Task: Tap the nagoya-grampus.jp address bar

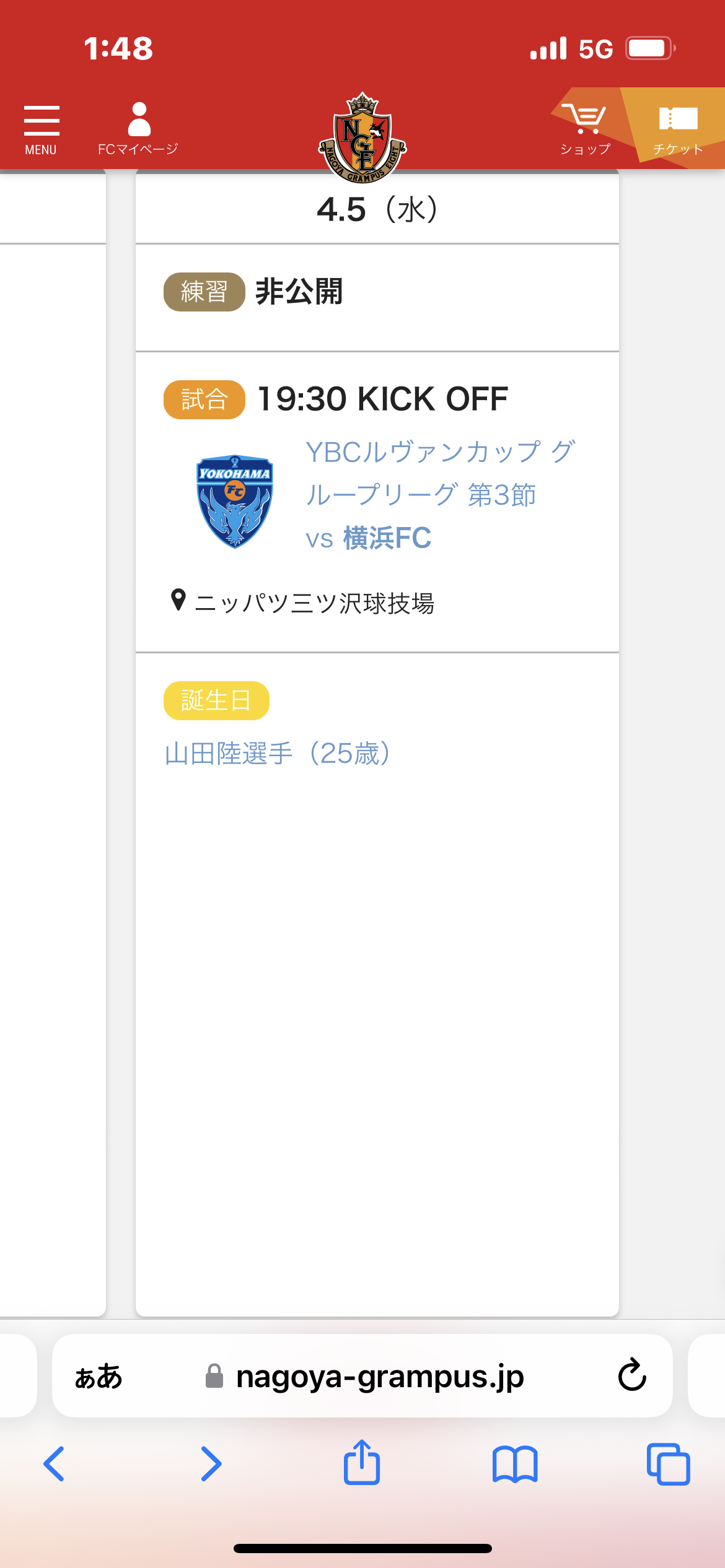Action: point(379,1376)
